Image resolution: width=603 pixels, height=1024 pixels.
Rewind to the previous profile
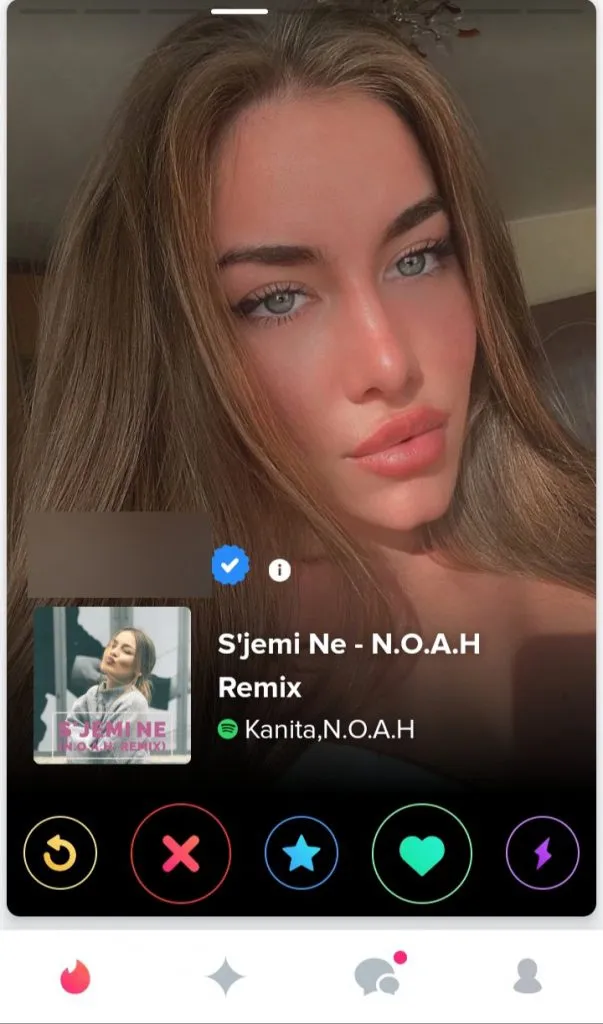pos(60,853)
